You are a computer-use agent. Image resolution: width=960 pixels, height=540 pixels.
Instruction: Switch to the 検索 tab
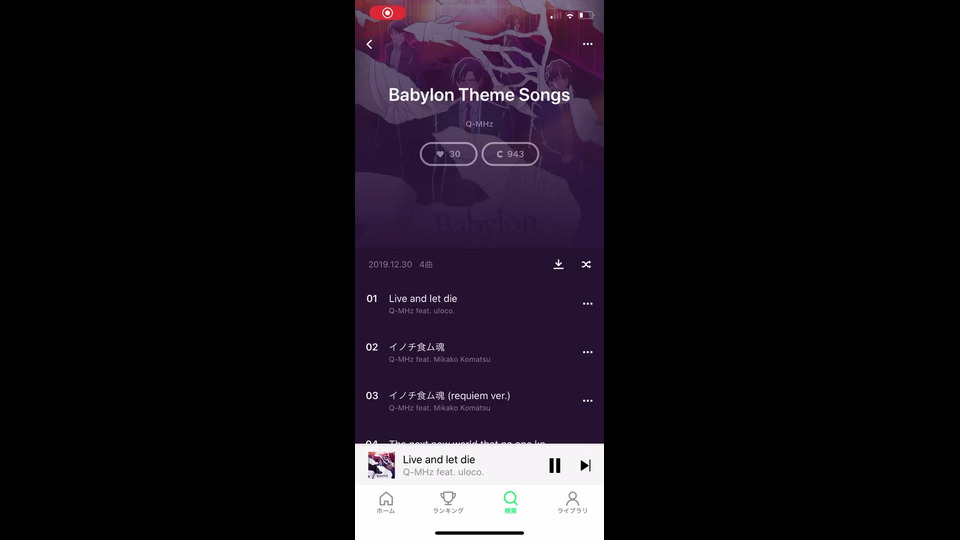pos(510,502)
